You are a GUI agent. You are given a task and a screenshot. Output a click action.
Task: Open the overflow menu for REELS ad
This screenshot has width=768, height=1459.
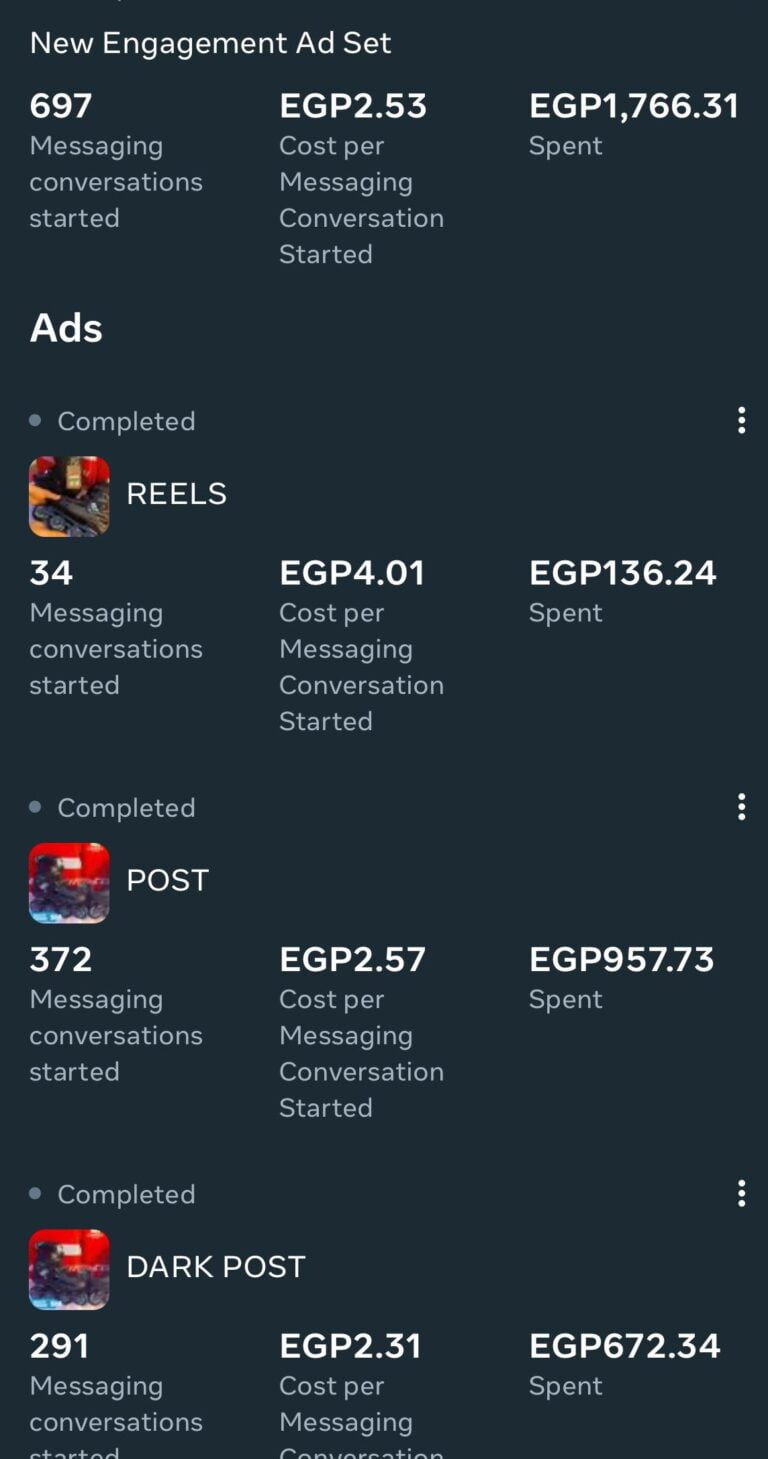click(741, 421)
